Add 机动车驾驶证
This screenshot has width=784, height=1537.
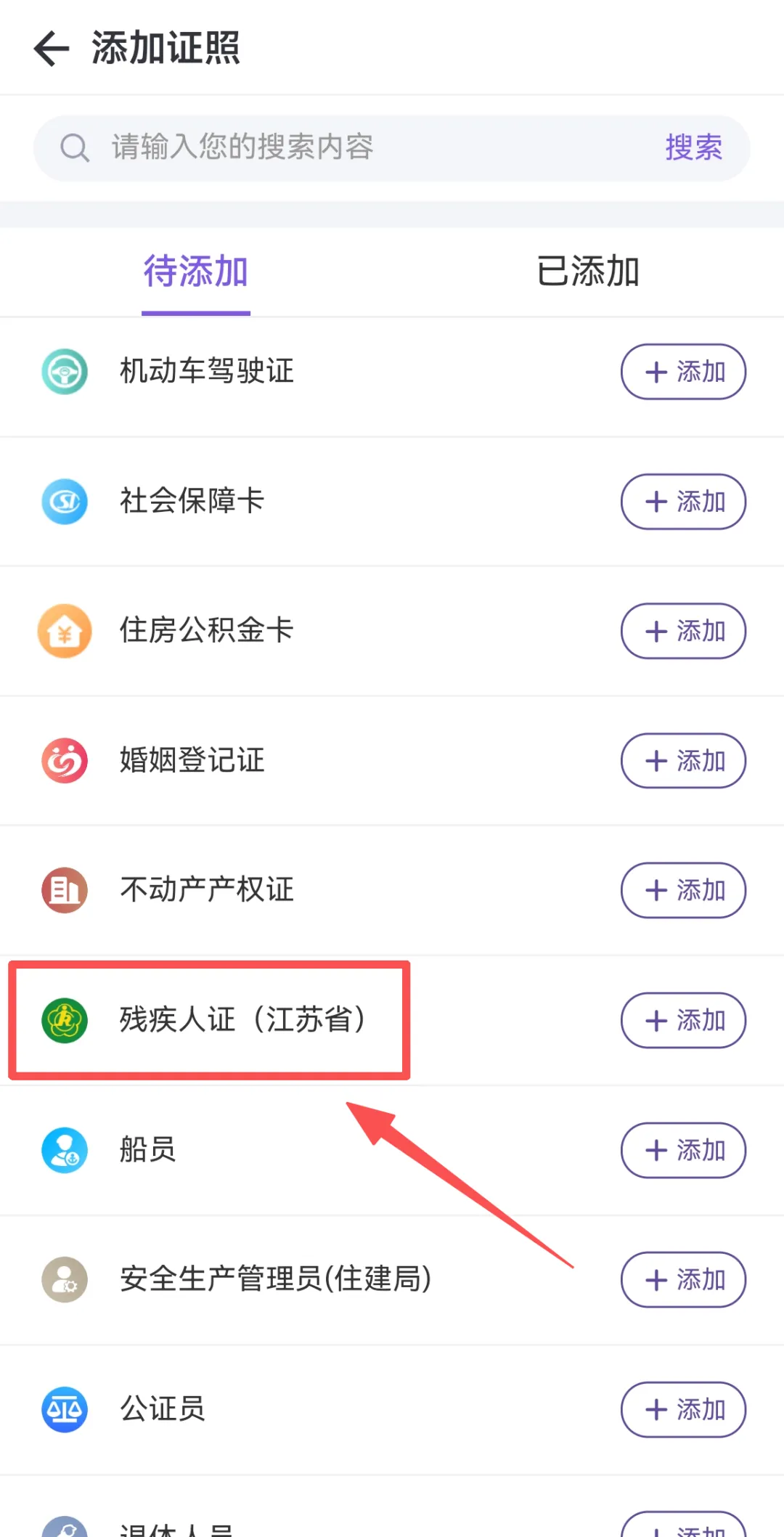pos(683,372)
